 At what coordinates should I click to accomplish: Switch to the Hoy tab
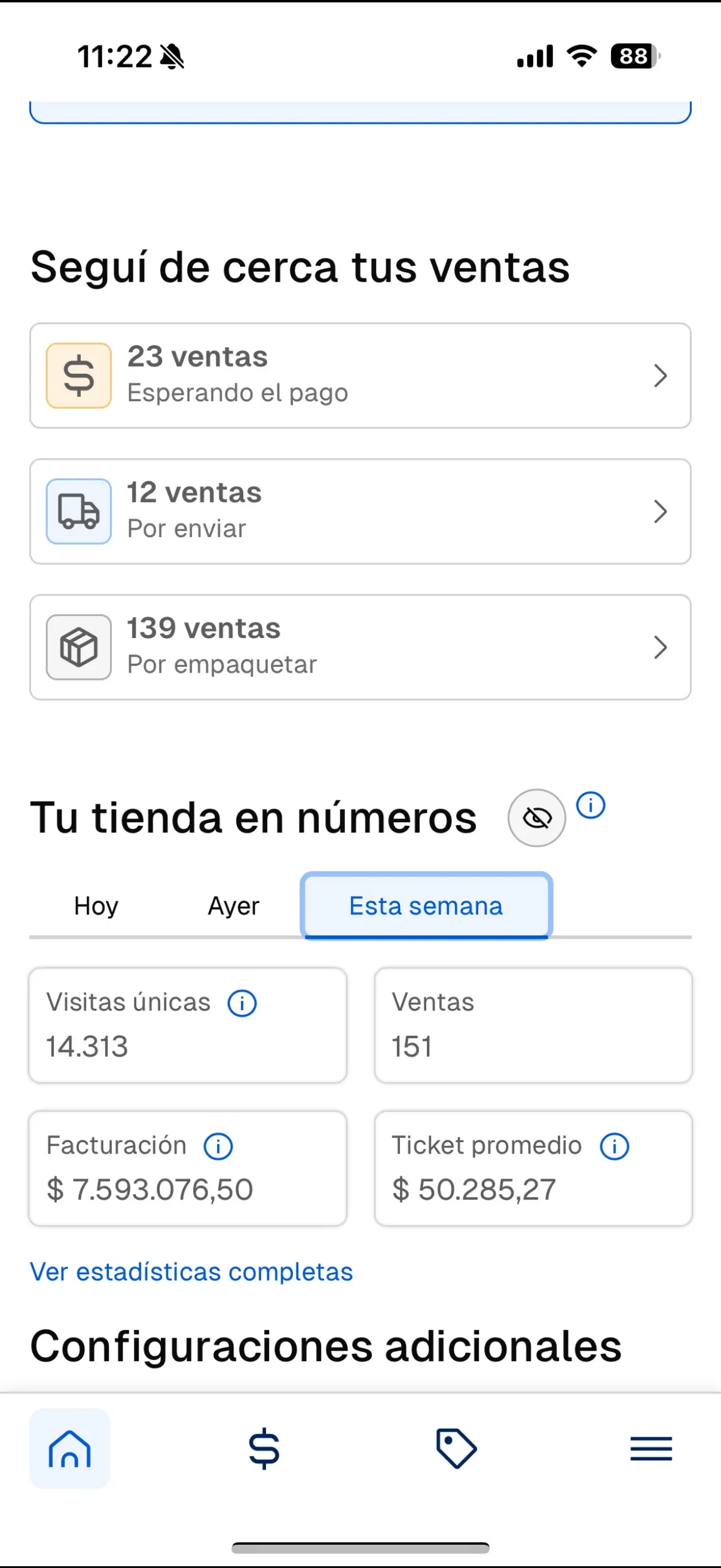click(x=96, y=906)
